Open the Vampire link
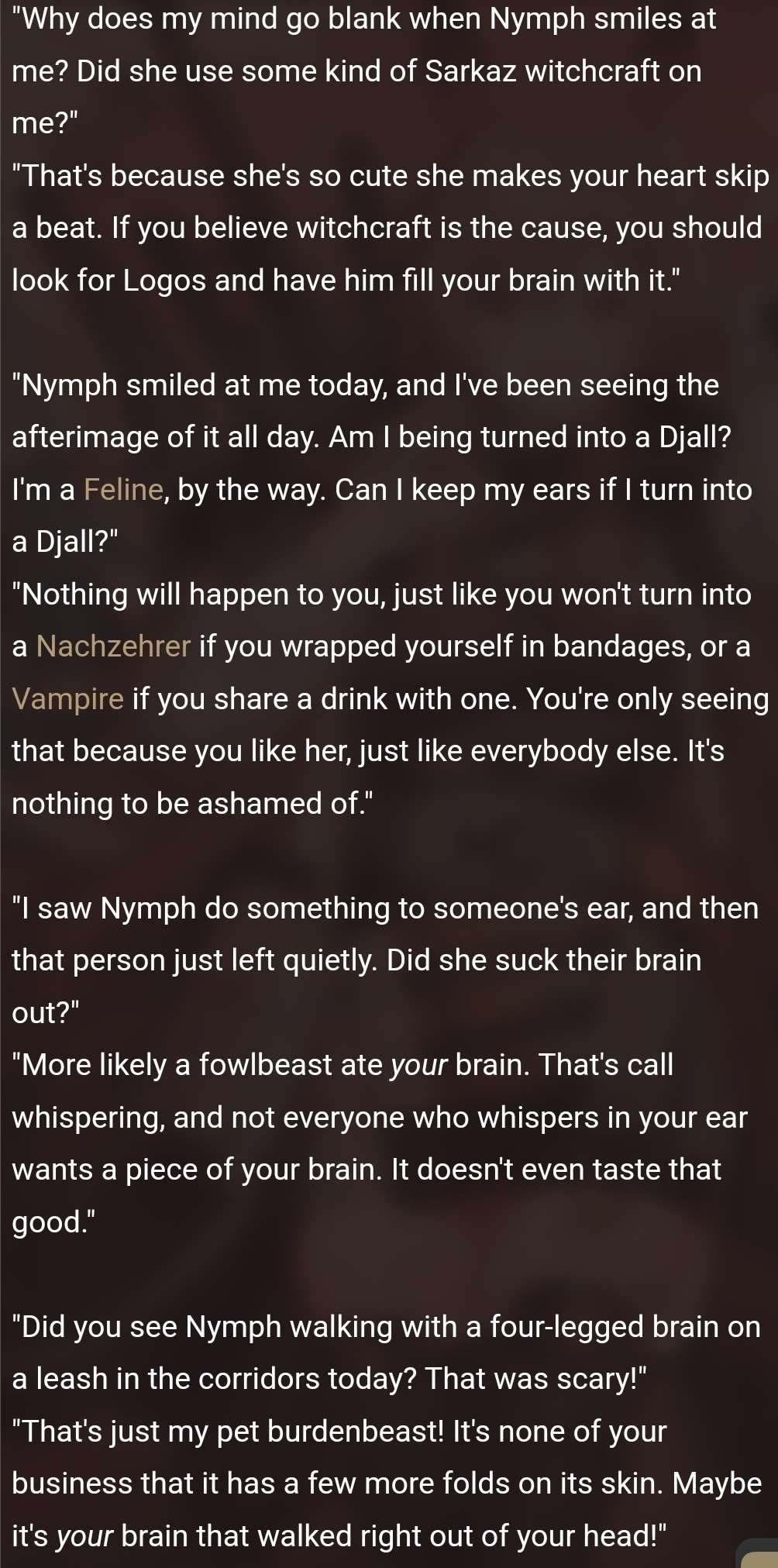778x1568 pixels. [68, 699]
